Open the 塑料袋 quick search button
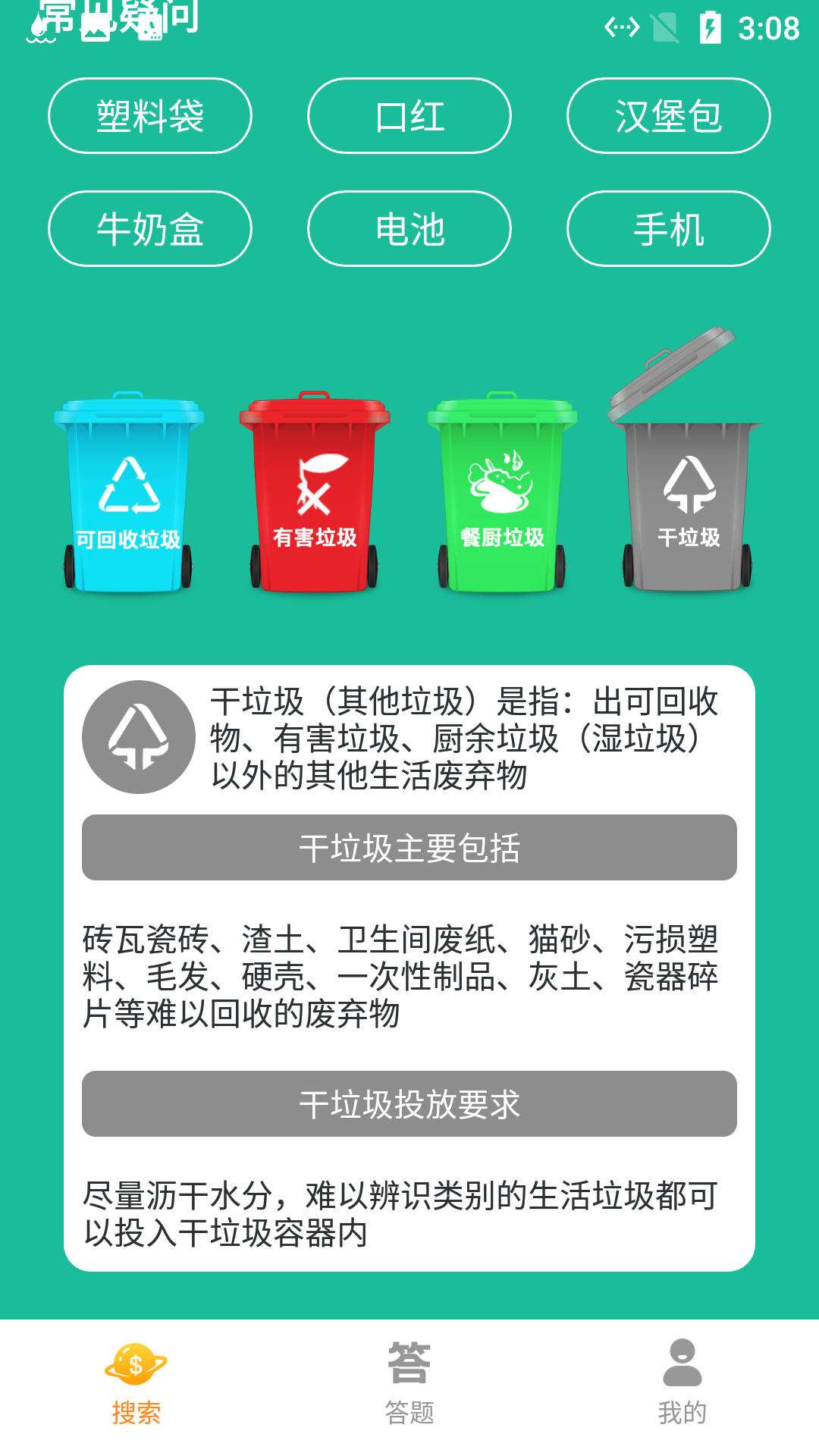The image size is (819, 1456). coord(149,115)
